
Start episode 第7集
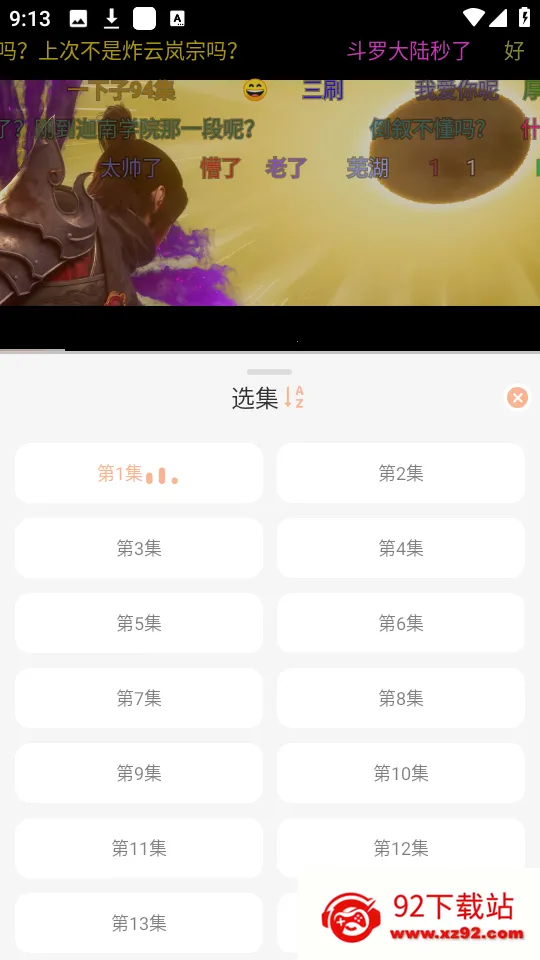click(139, 698)
